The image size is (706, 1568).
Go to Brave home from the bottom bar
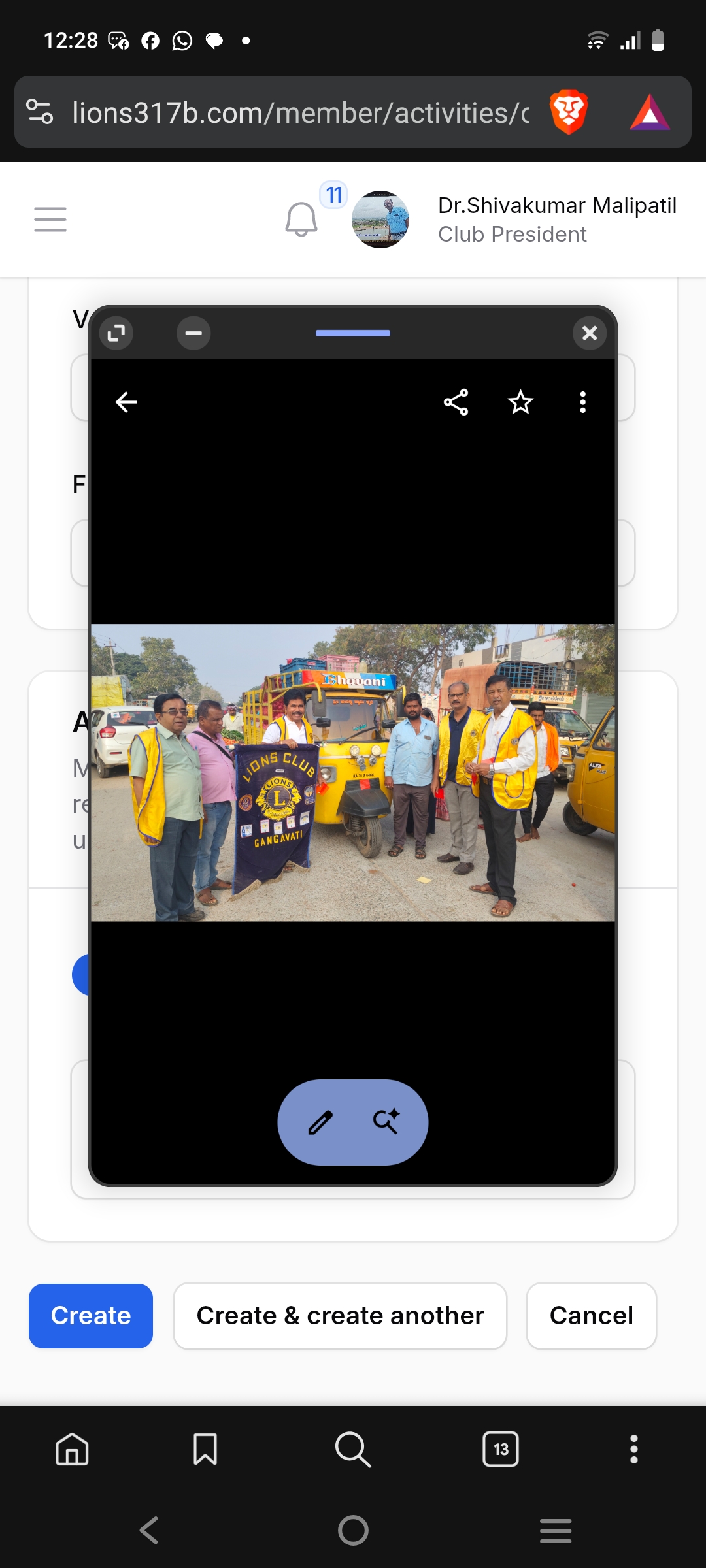[x=72, y=1450]
